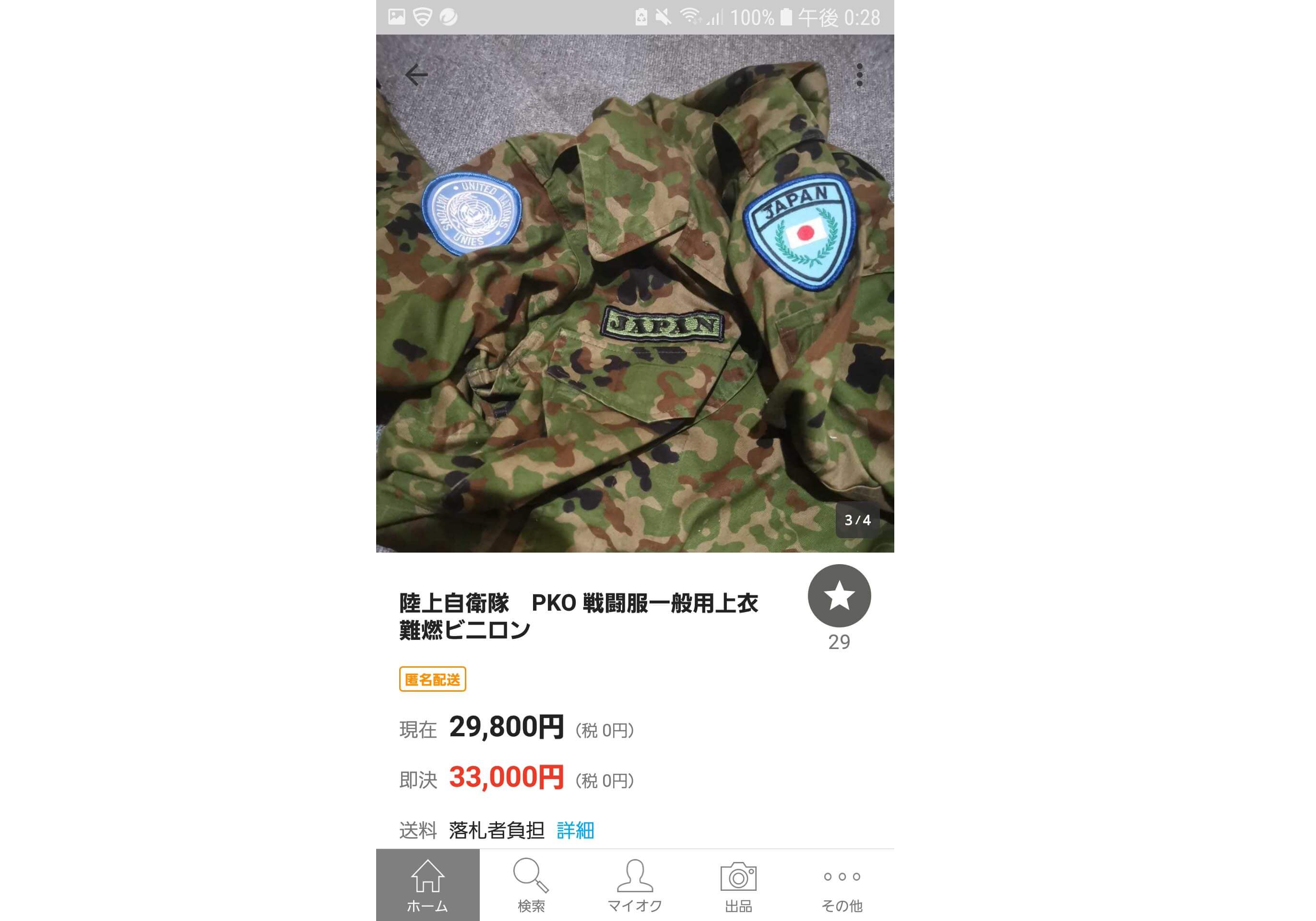
Task: Add this auction to the watchlist
Action: point(839,595)
